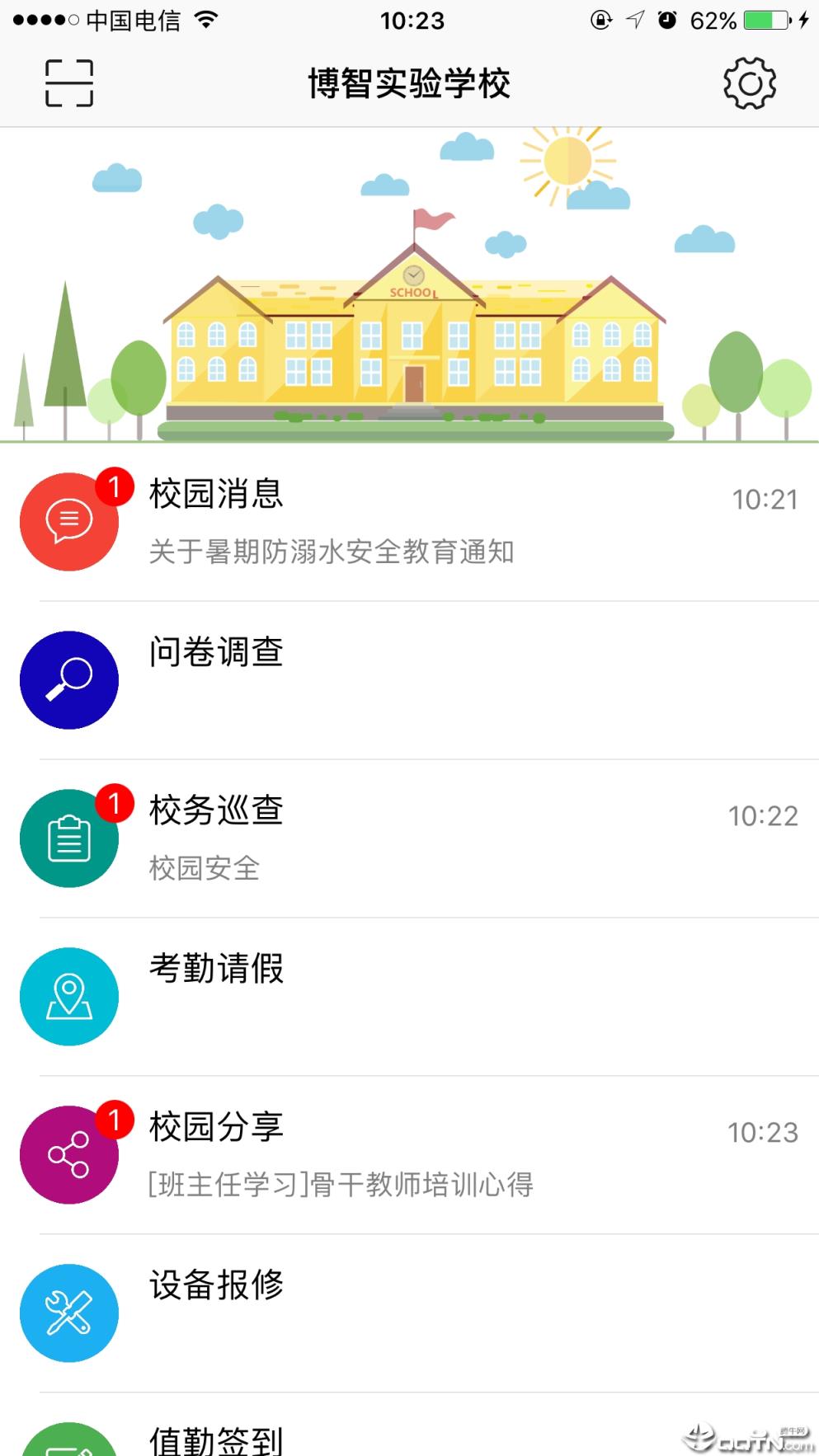The width and height of the screenshot is (819, 1456).
Task: Tap the school title 博智实验学校
Action: pyautogui.click(x=409, y=82)
